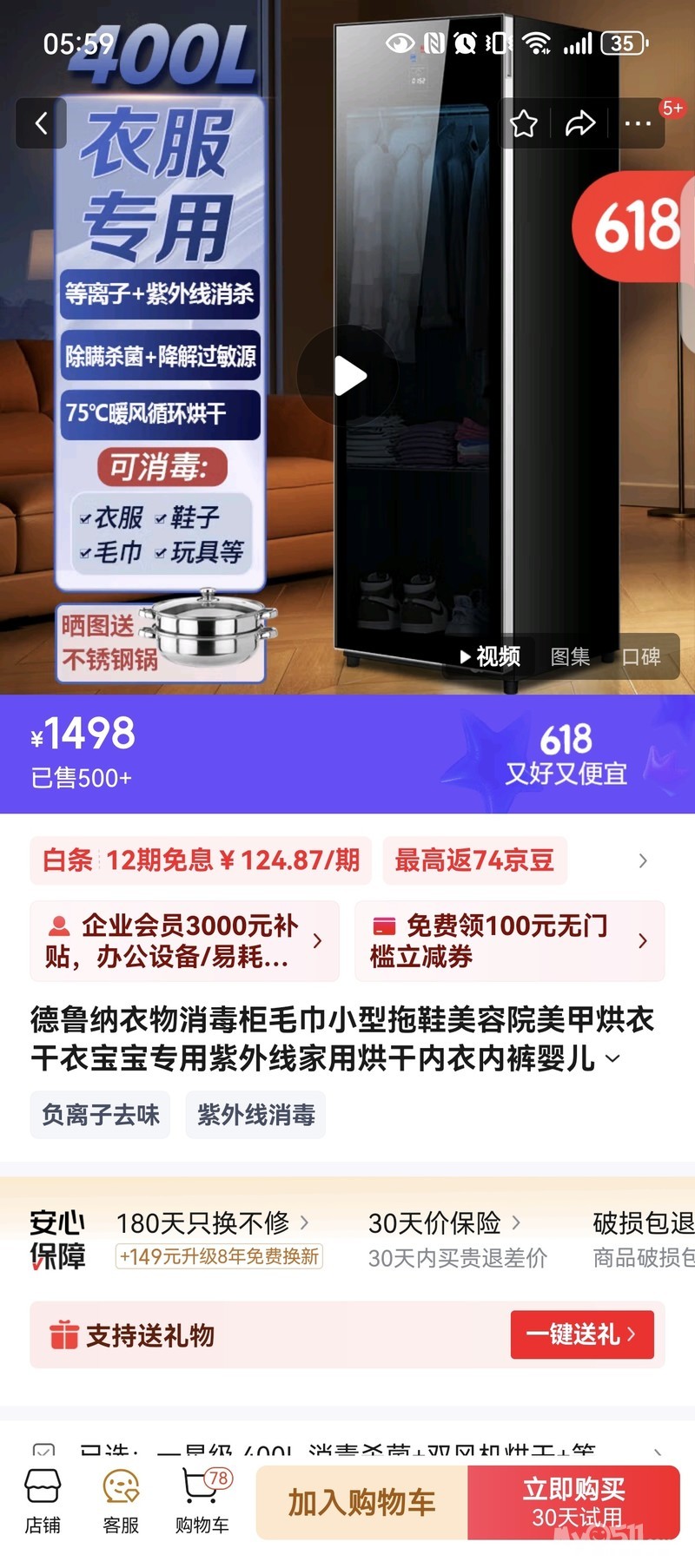Image resolution: width=695 pixels, height=1568 pixels.
Task: Tap the 一键送礼 gift button
Action: [581, 1334]
